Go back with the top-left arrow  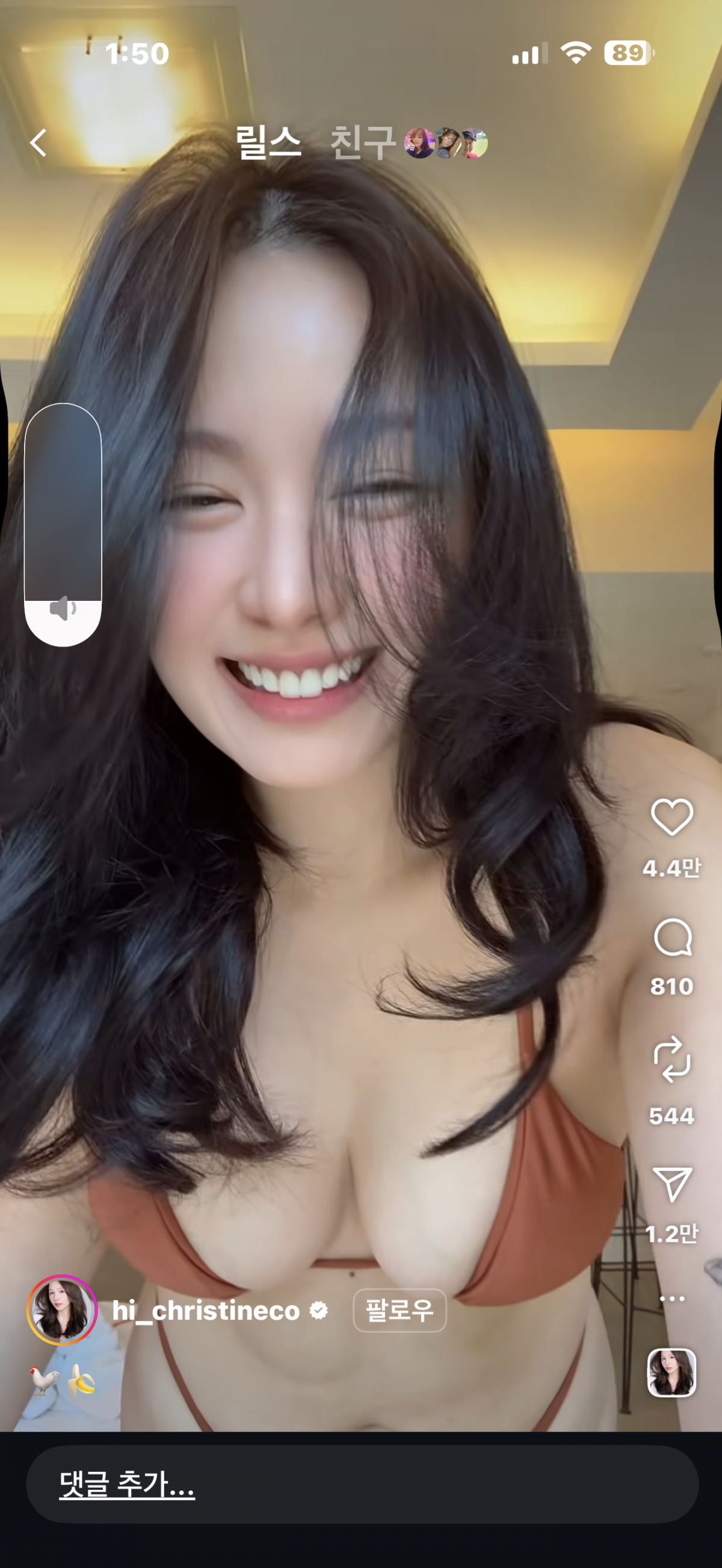click(x=39, y=143)
